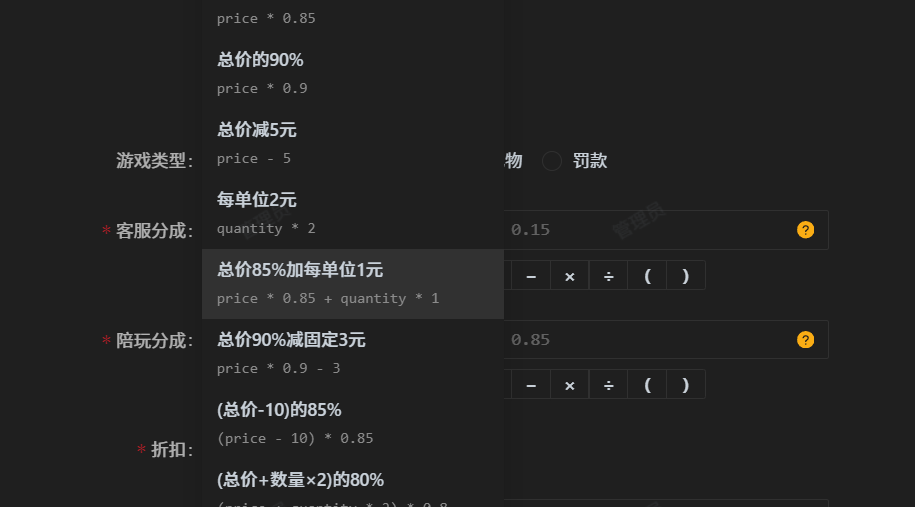
Task: Insert divide operator under 客服分成
Action: click(608, 276)
